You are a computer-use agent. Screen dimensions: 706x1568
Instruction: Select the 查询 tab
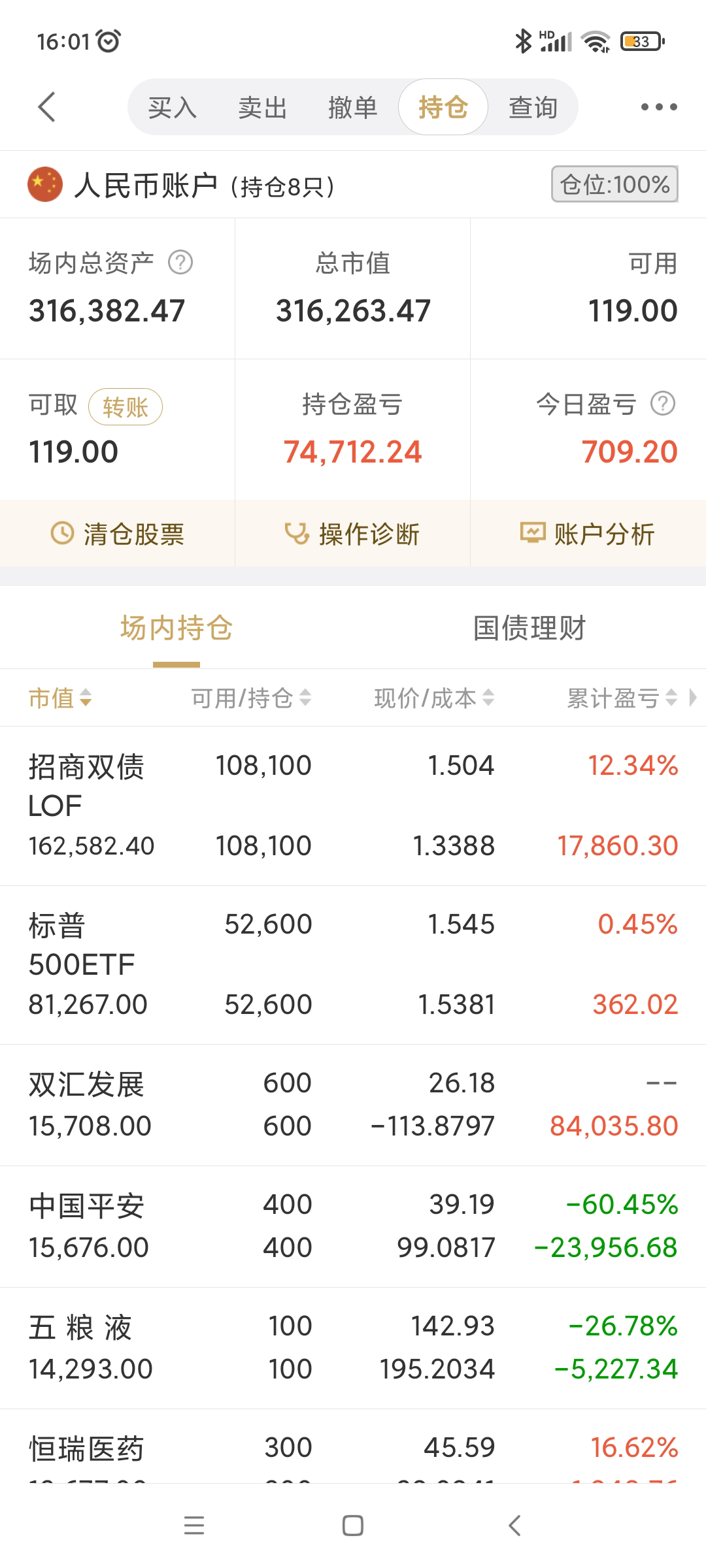click(533, 108)
